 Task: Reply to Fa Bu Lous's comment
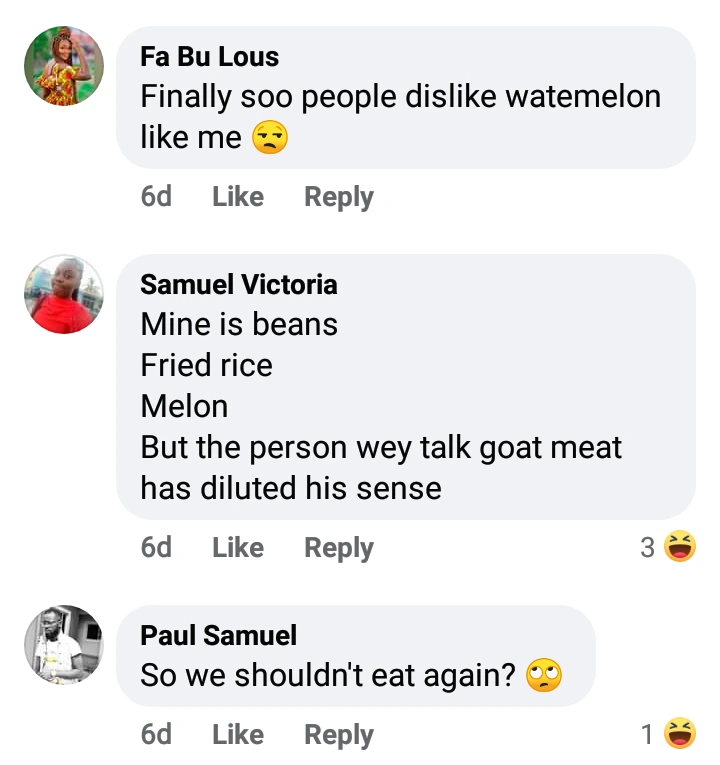pos(338,197)
